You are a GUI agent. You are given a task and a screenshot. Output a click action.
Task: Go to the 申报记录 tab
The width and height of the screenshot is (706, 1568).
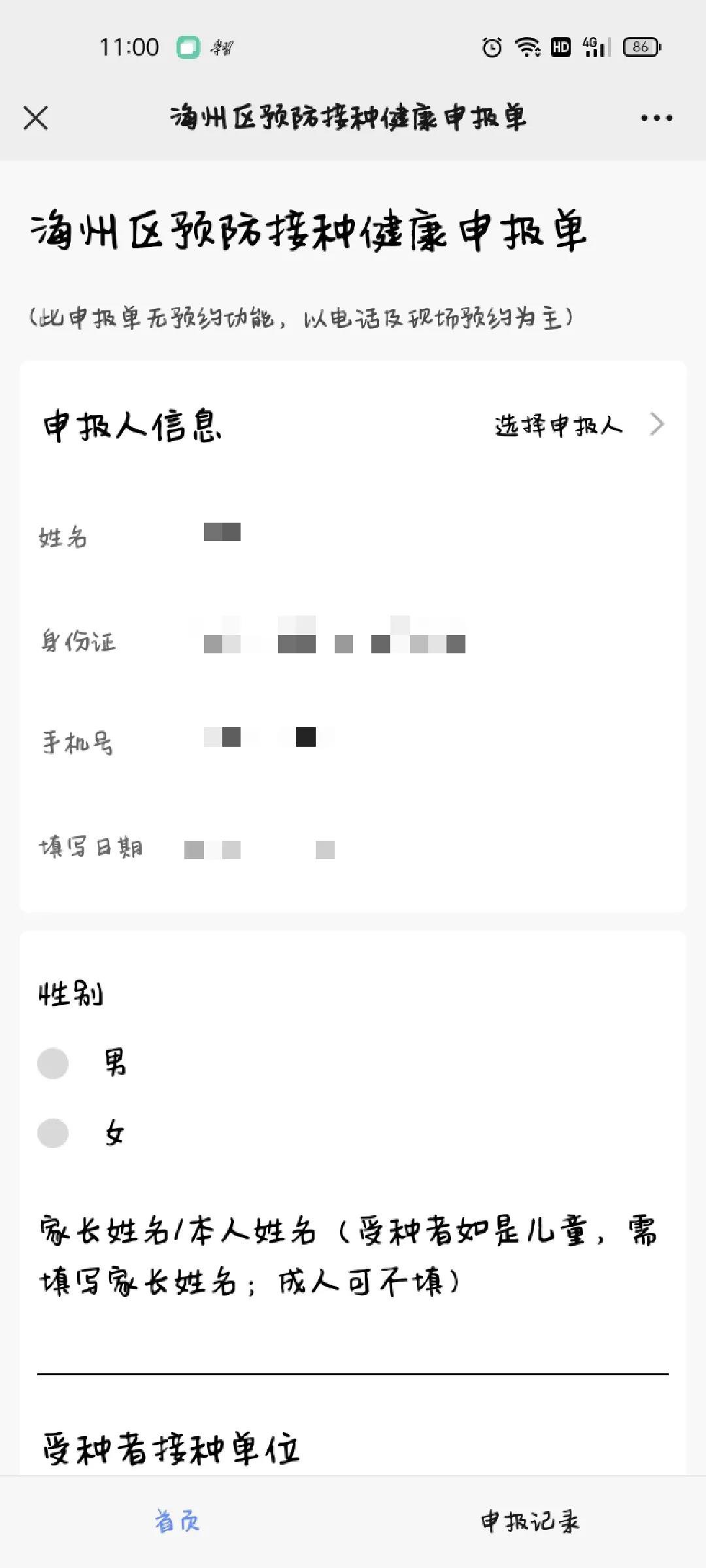click(529, 1522)
